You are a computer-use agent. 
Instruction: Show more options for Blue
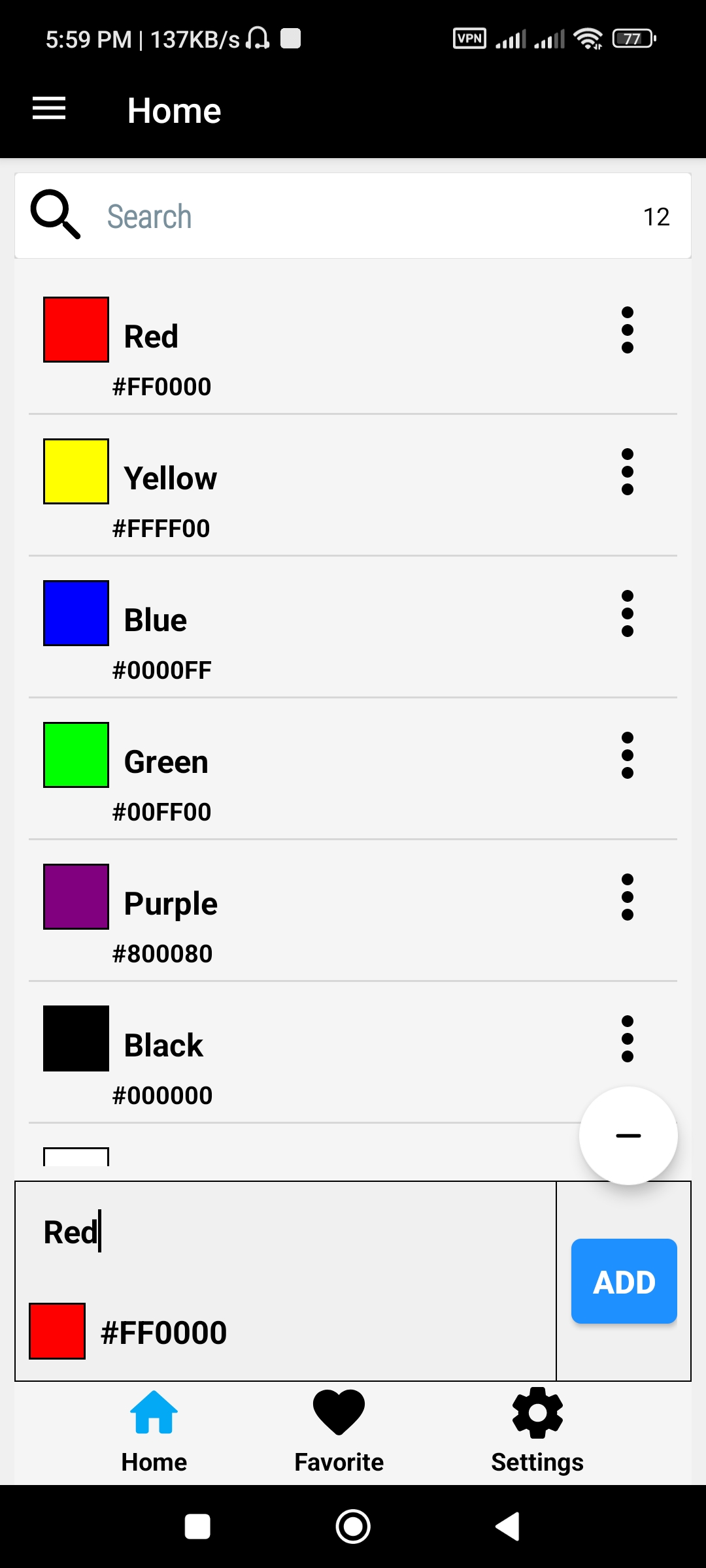tap(628, 613)
